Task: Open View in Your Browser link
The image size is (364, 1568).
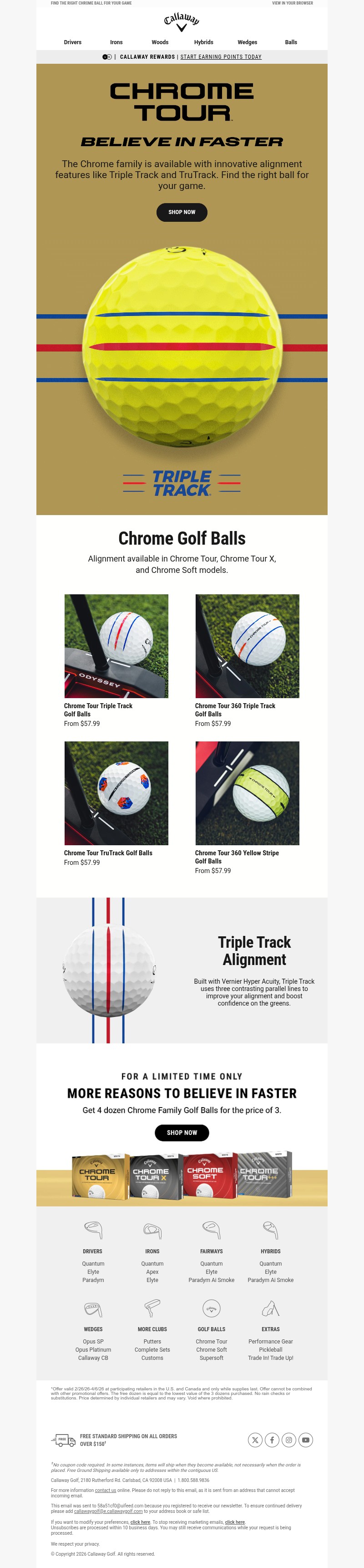Action: (292, 3)
